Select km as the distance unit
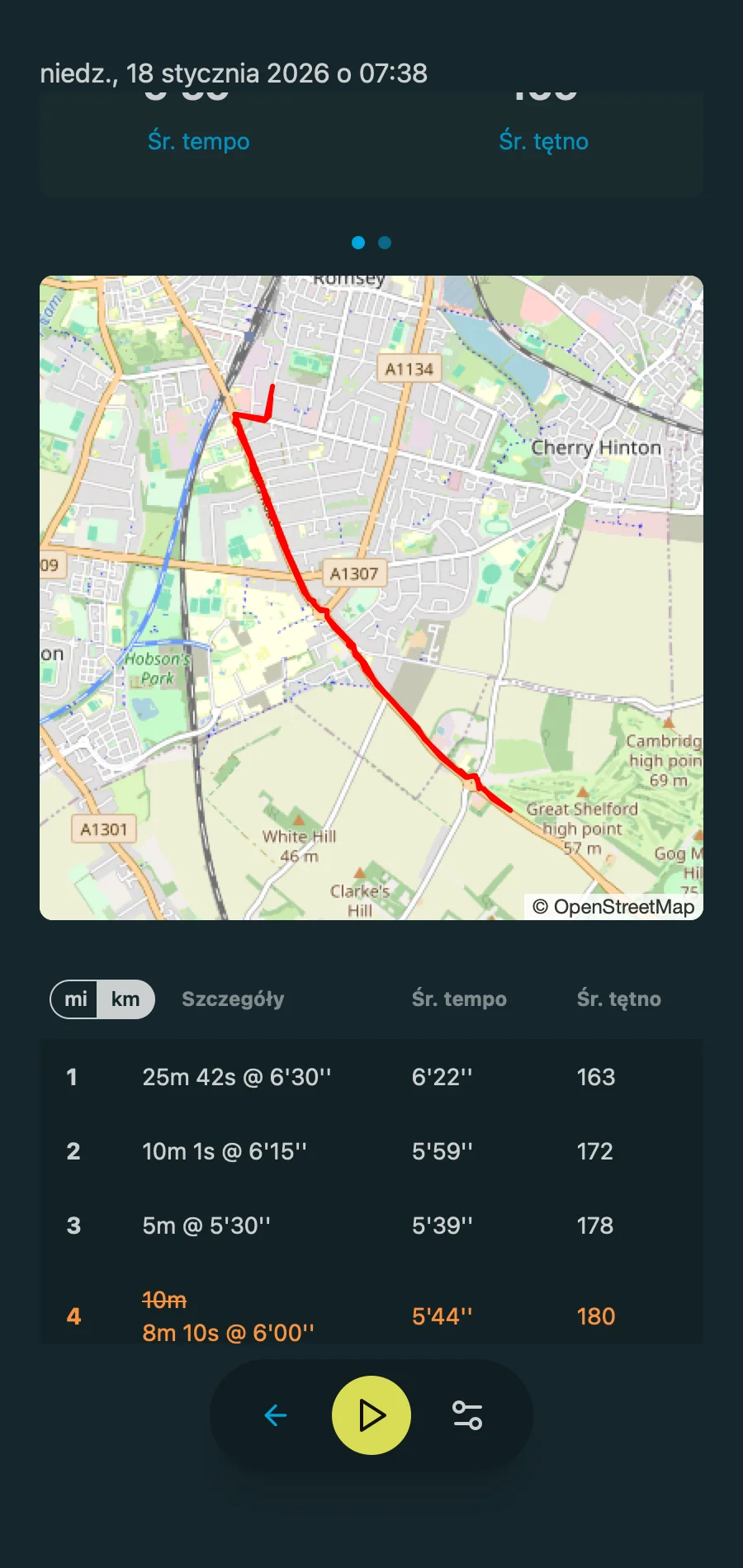Viewport: 743px width, 1568px height. (x=125, y=999)
